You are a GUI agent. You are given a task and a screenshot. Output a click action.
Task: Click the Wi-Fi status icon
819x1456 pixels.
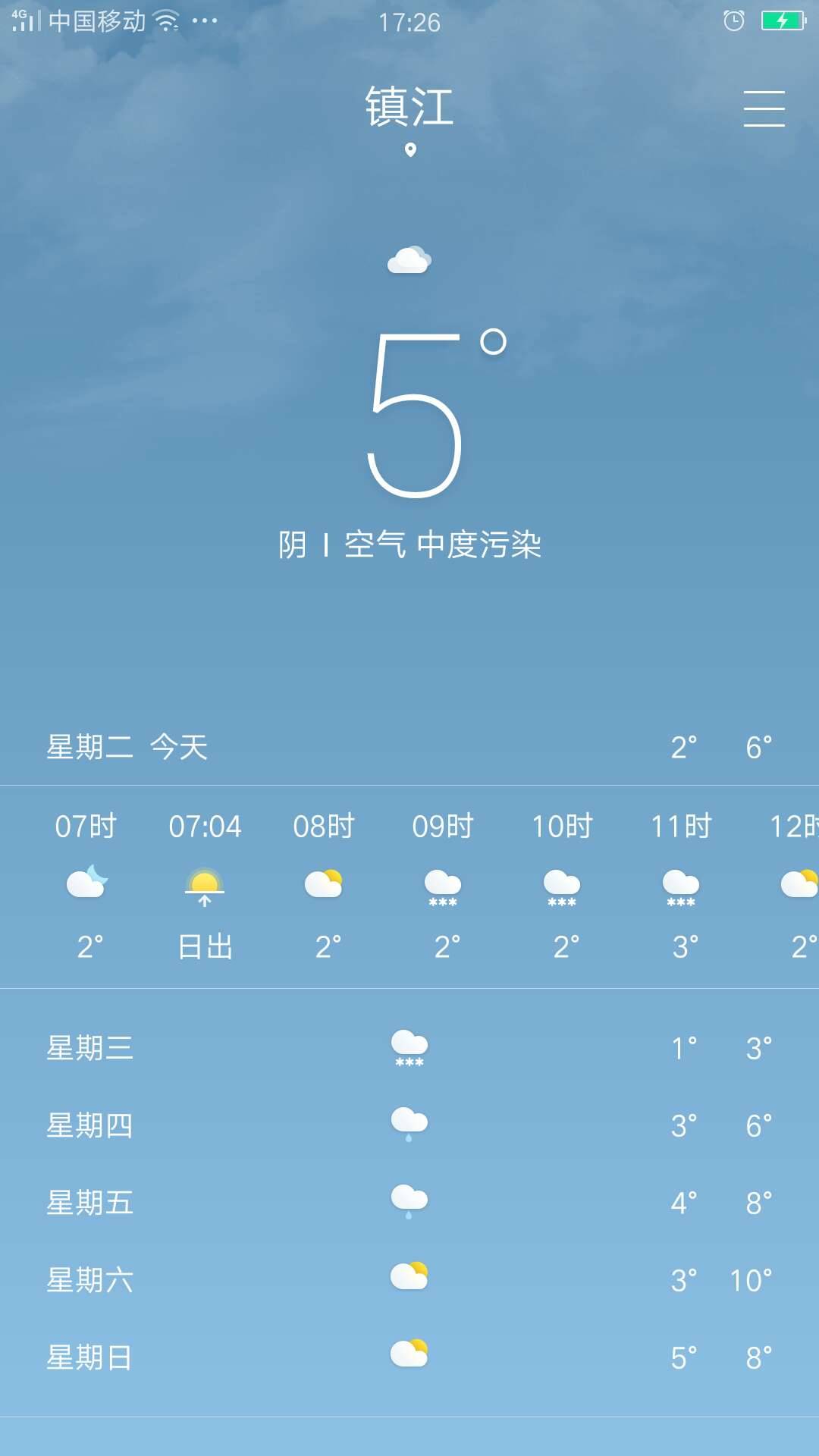(166, 21)
